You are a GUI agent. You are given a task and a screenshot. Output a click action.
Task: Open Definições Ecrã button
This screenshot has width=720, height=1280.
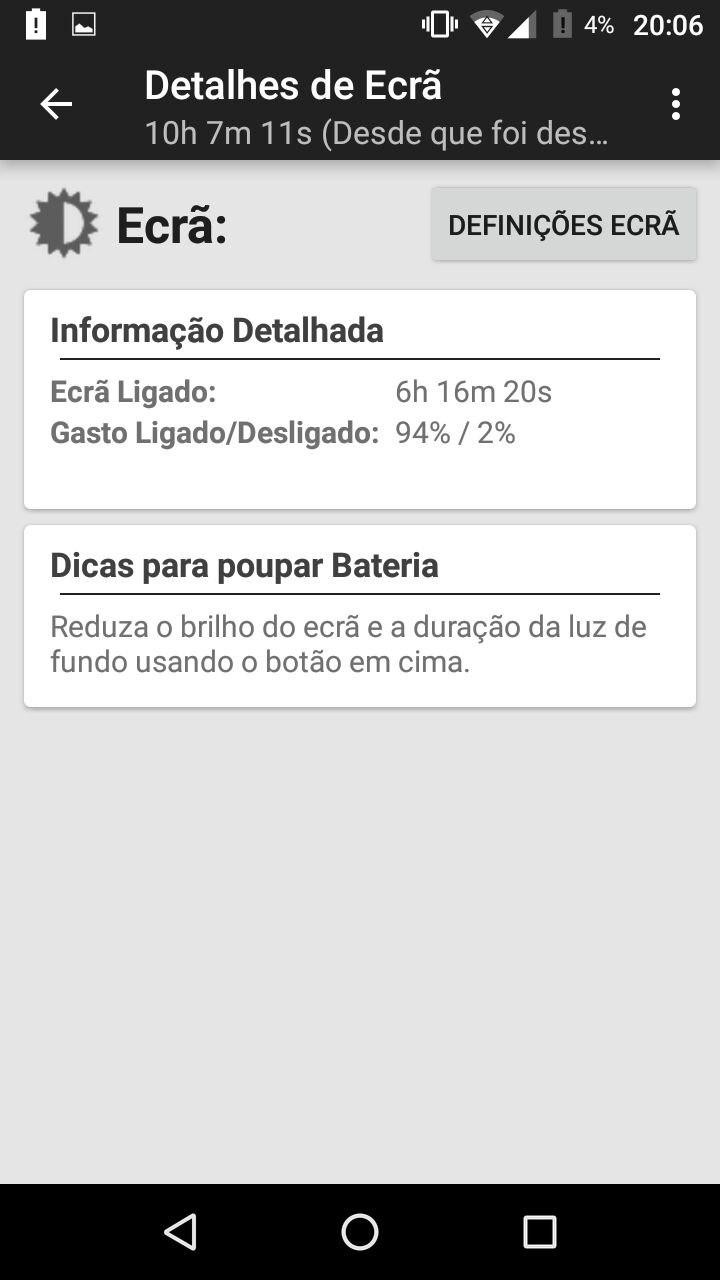point(564,225)
